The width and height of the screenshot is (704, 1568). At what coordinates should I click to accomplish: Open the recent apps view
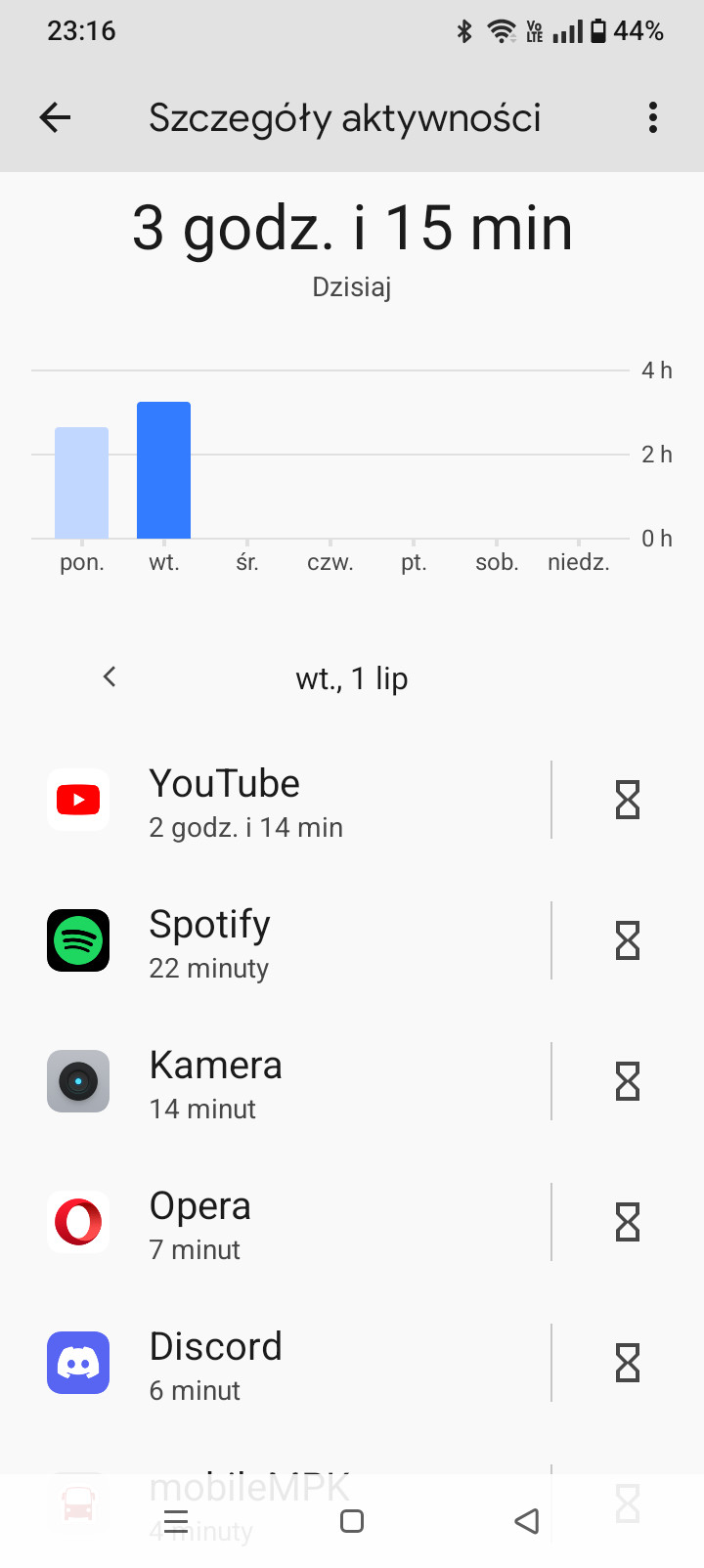[x=176, y=1521]
